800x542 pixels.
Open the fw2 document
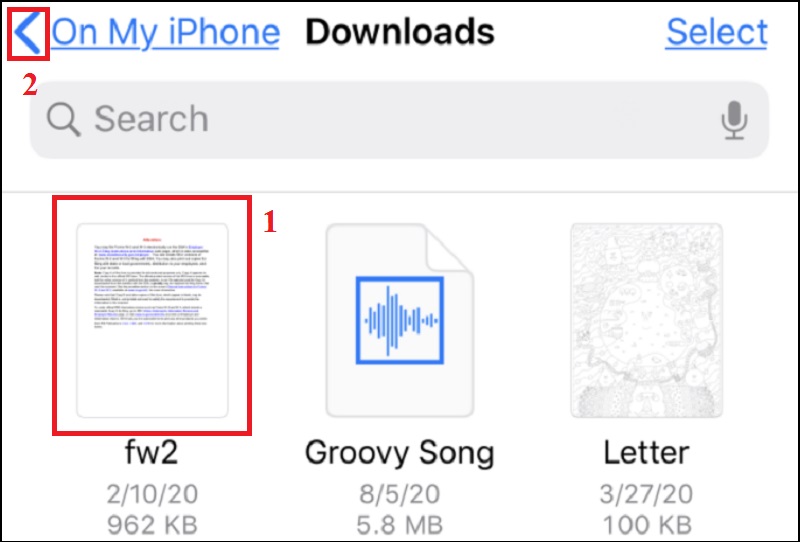[x=152, y=318]
